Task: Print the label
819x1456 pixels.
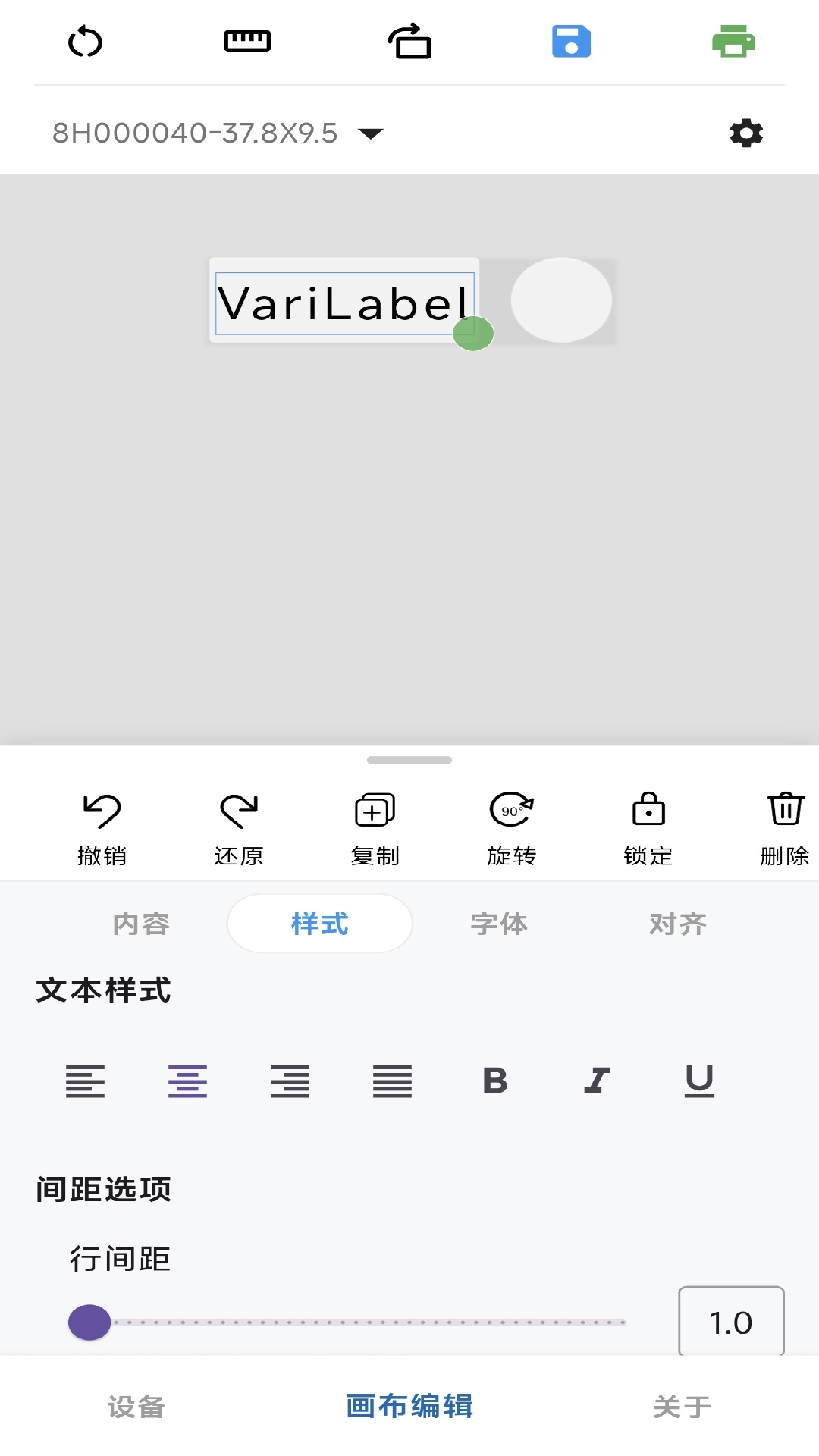Action: coord(734,42)
